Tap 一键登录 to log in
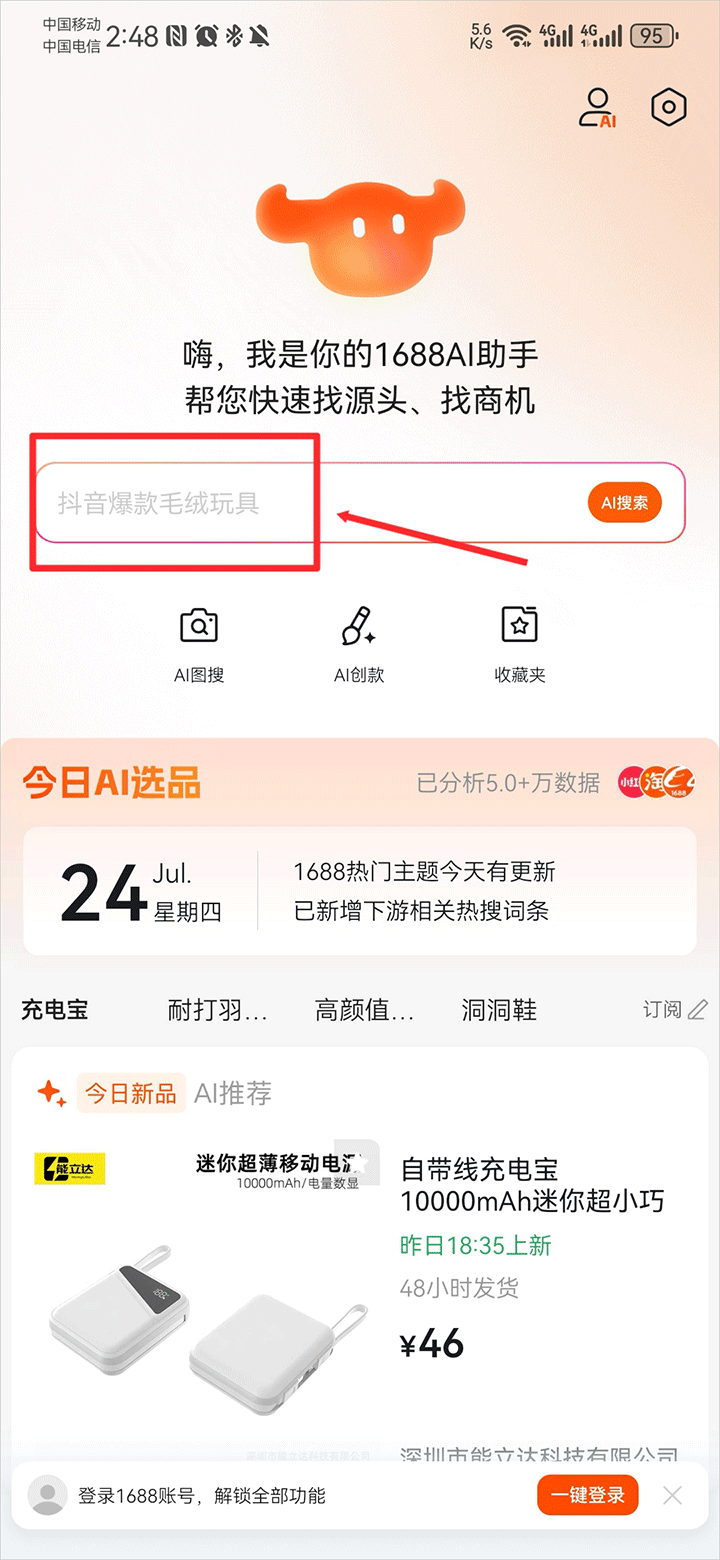 [587, 1495]
